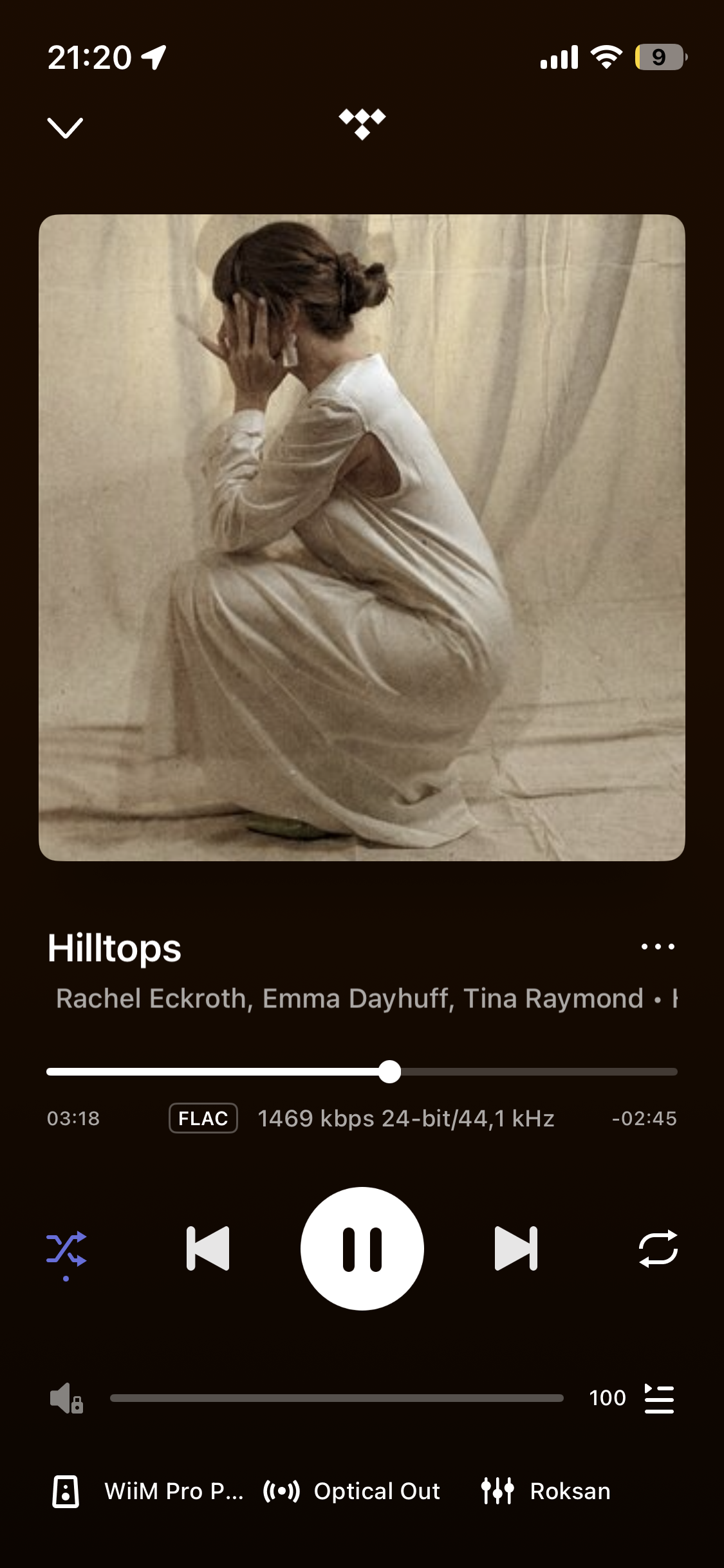The image size is (724, 1568).
Task: Collapse the now playing screen with the down chevron
Action: point(65,127)
